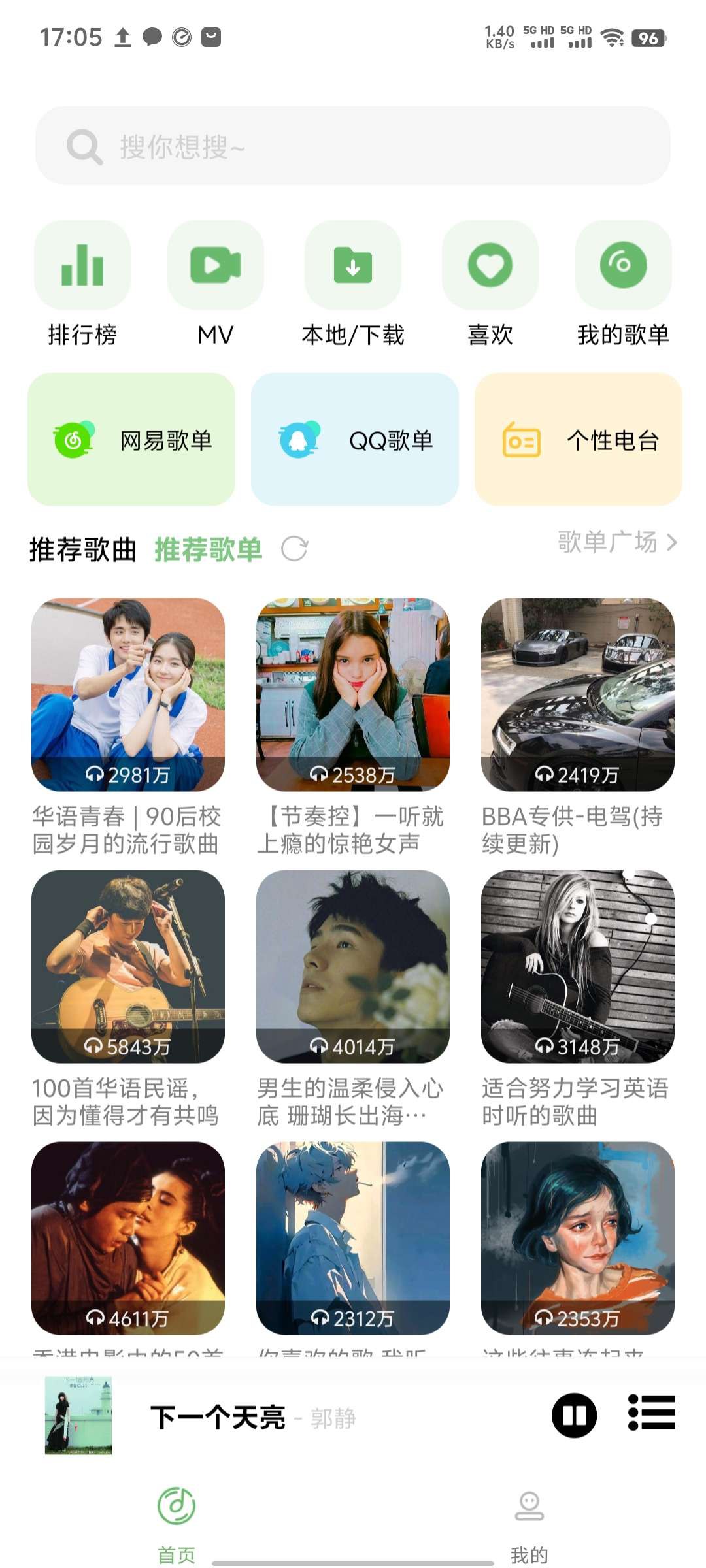Switch to the 我的 tab
Screen dimensions: 706x1568
(529, 1522)
